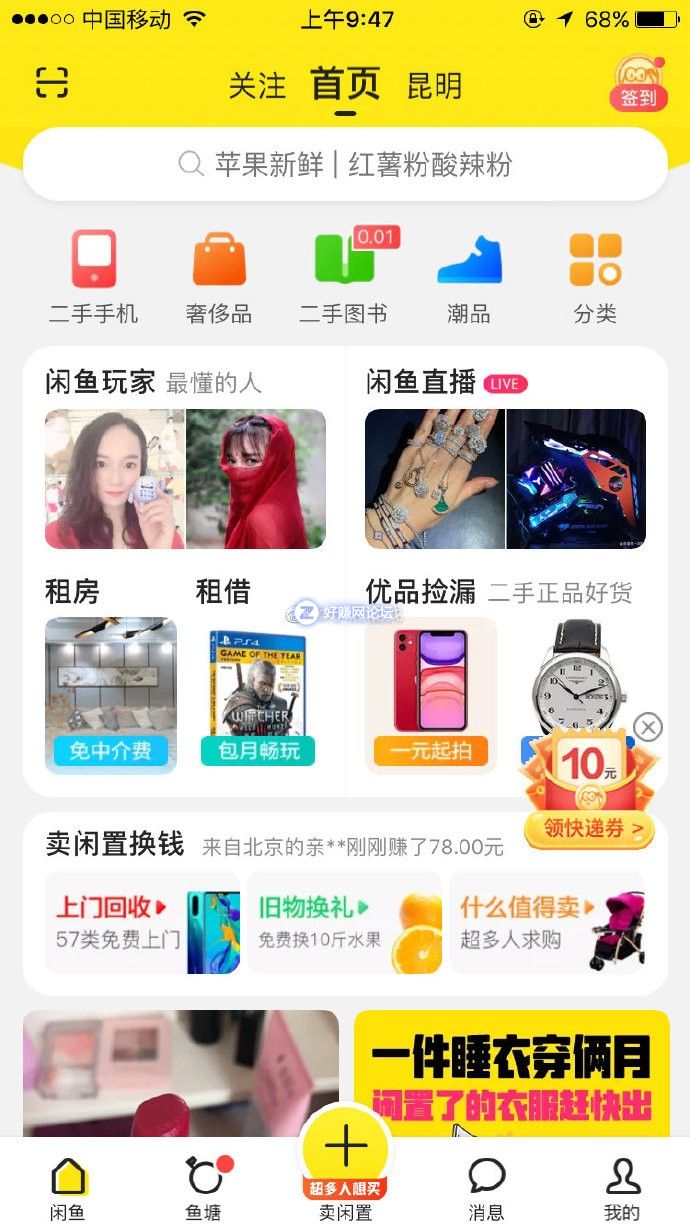This screenshot has width=690, height=1227.
Task: Switch to the 昆明 tab
Action: 434,86
